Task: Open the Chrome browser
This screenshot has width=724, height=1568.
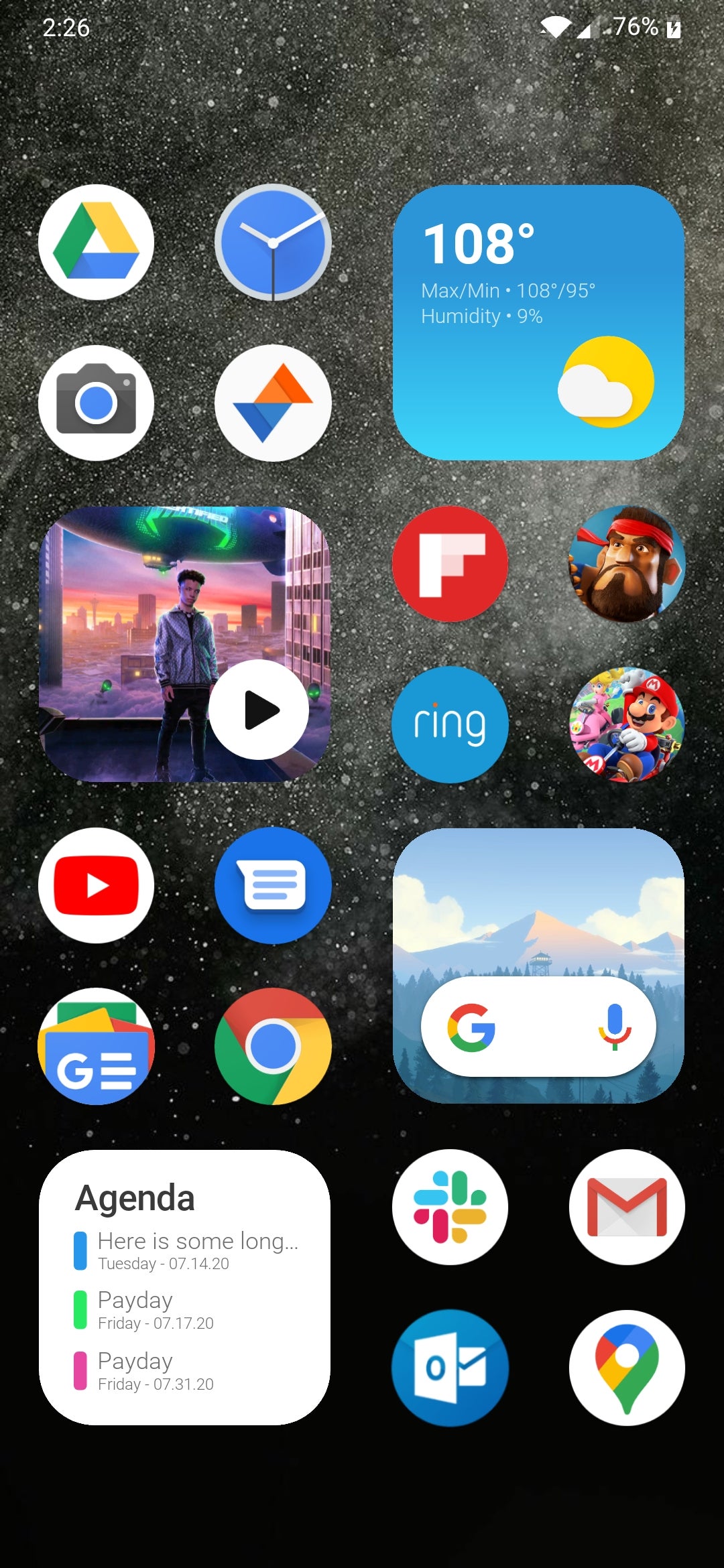Action: [273, 1046]
